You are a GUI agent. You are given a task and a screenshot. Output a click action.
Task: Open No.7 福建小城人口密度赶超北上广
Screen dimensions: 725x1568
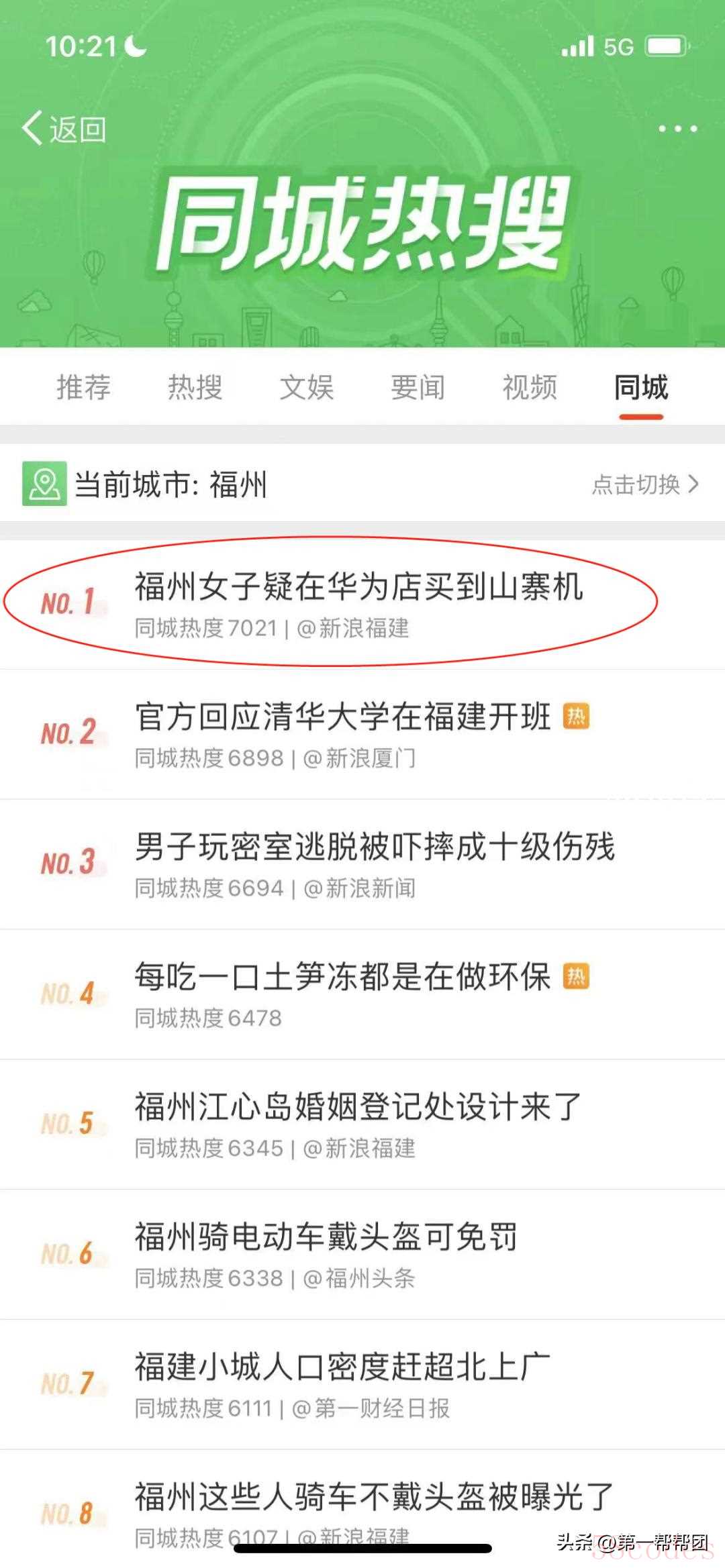(342, 1367)
